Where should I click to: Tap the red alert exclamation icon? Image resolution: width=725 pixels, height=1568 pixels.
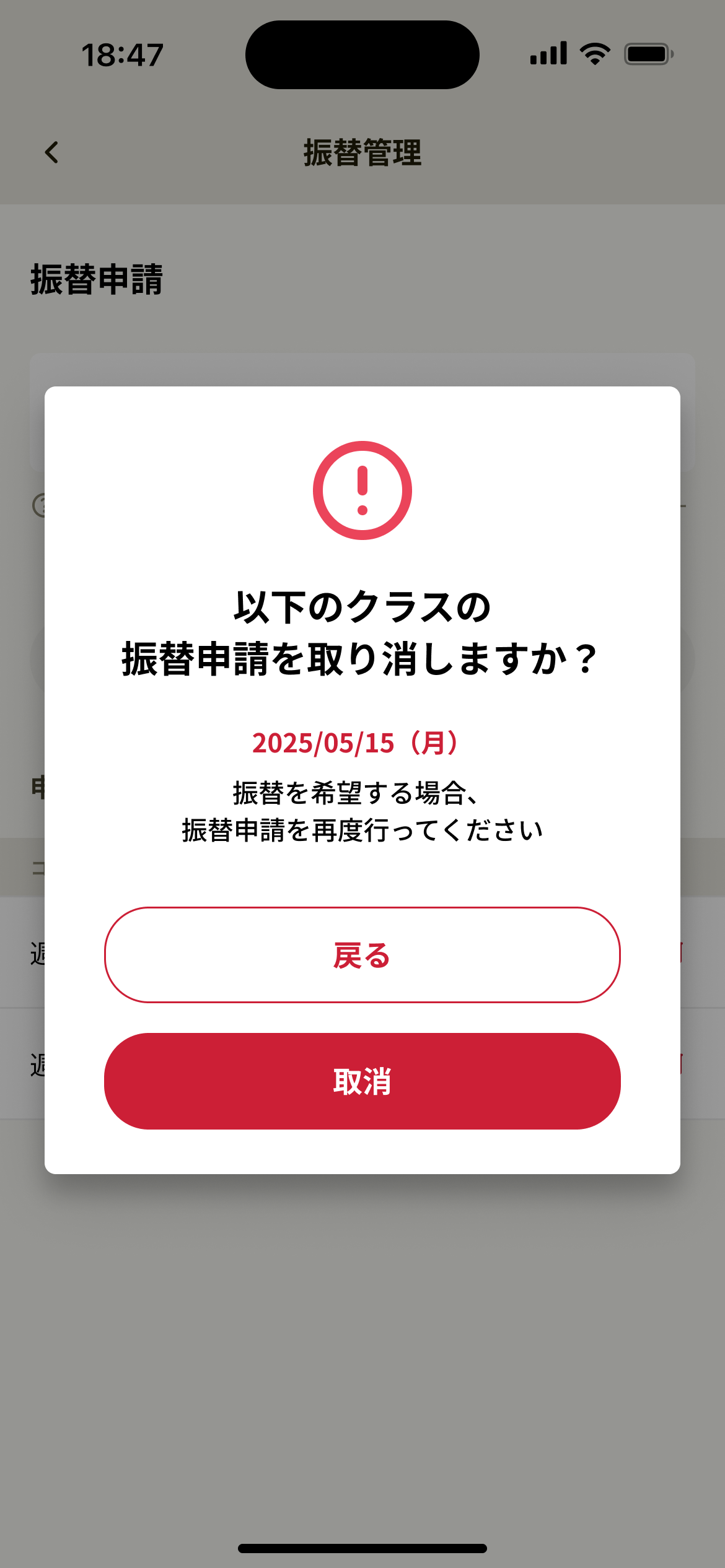pyautogui.click(x=362, y=489)
